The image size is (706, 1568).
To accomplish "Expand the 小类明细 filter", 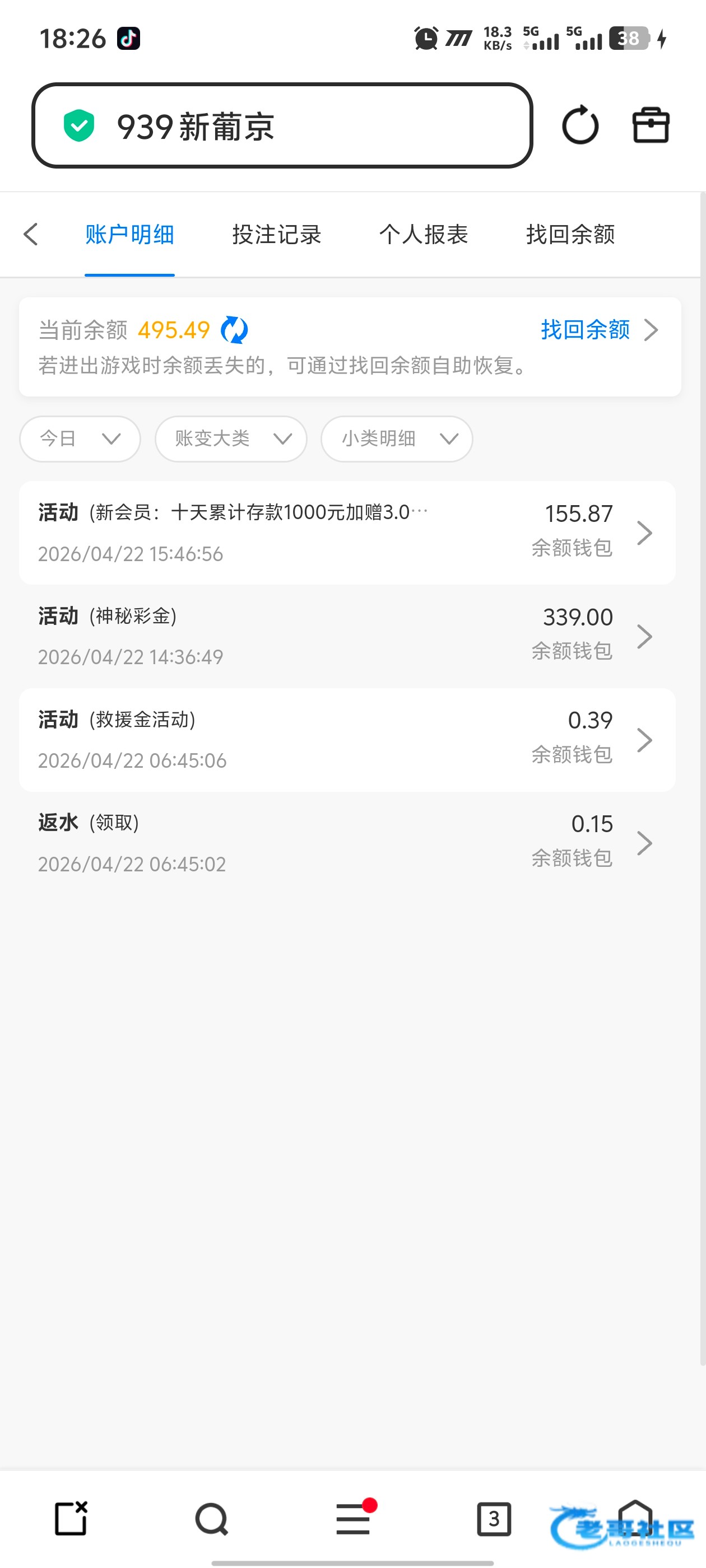I will pyautogui.click(x=397, y=438).
